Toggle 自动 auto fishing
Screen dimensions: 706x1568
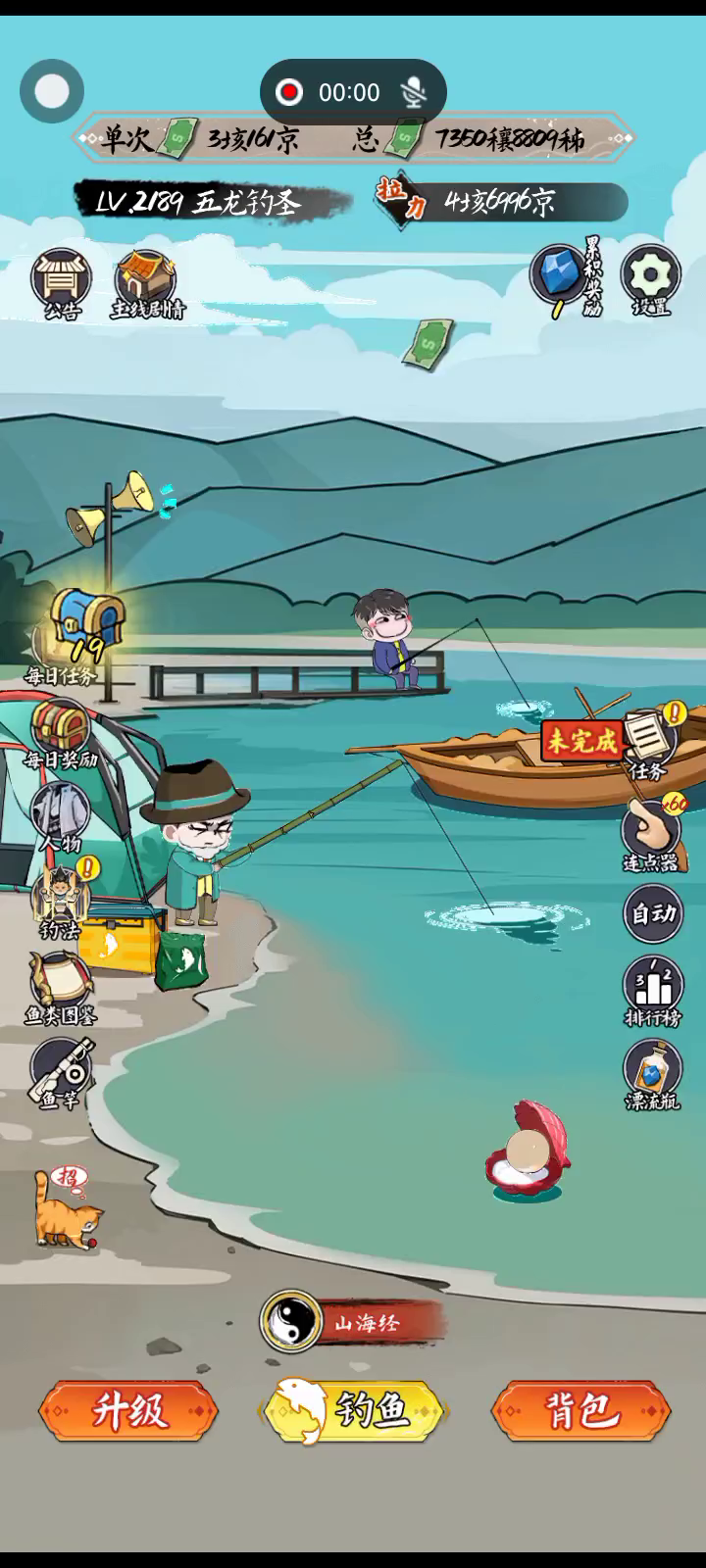pos(653,913)
